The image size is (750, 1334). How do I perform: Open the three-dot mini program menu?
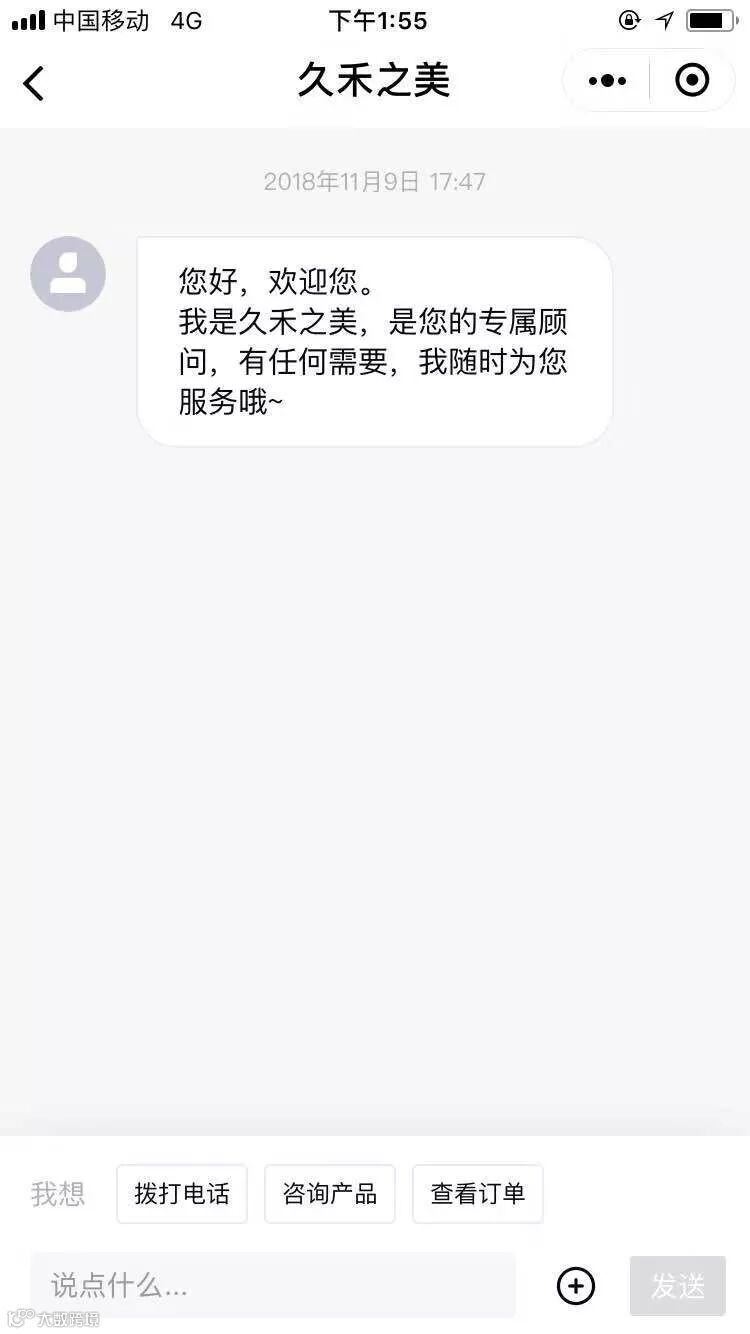click(607, 80)
